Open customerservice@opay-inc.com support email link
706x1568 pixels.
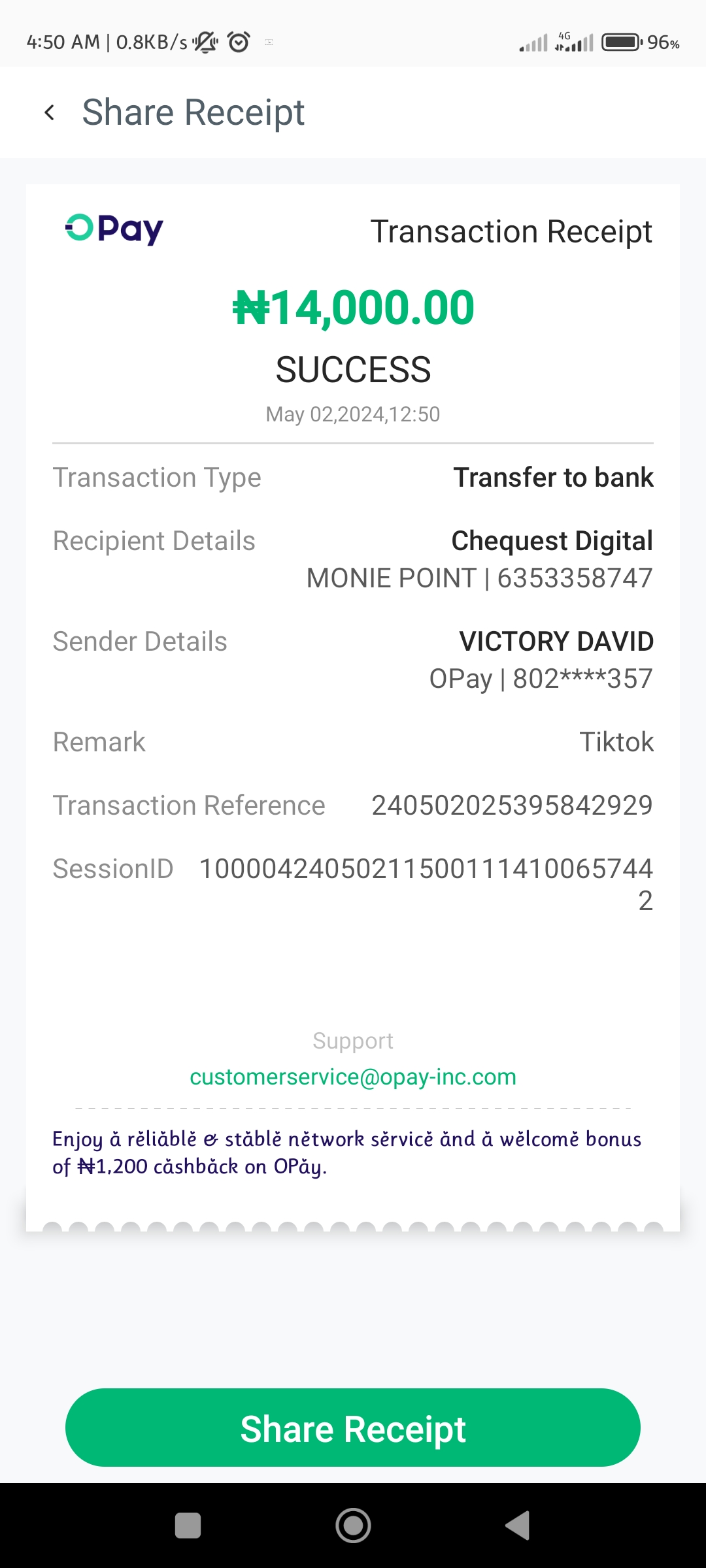(353, 1077)
